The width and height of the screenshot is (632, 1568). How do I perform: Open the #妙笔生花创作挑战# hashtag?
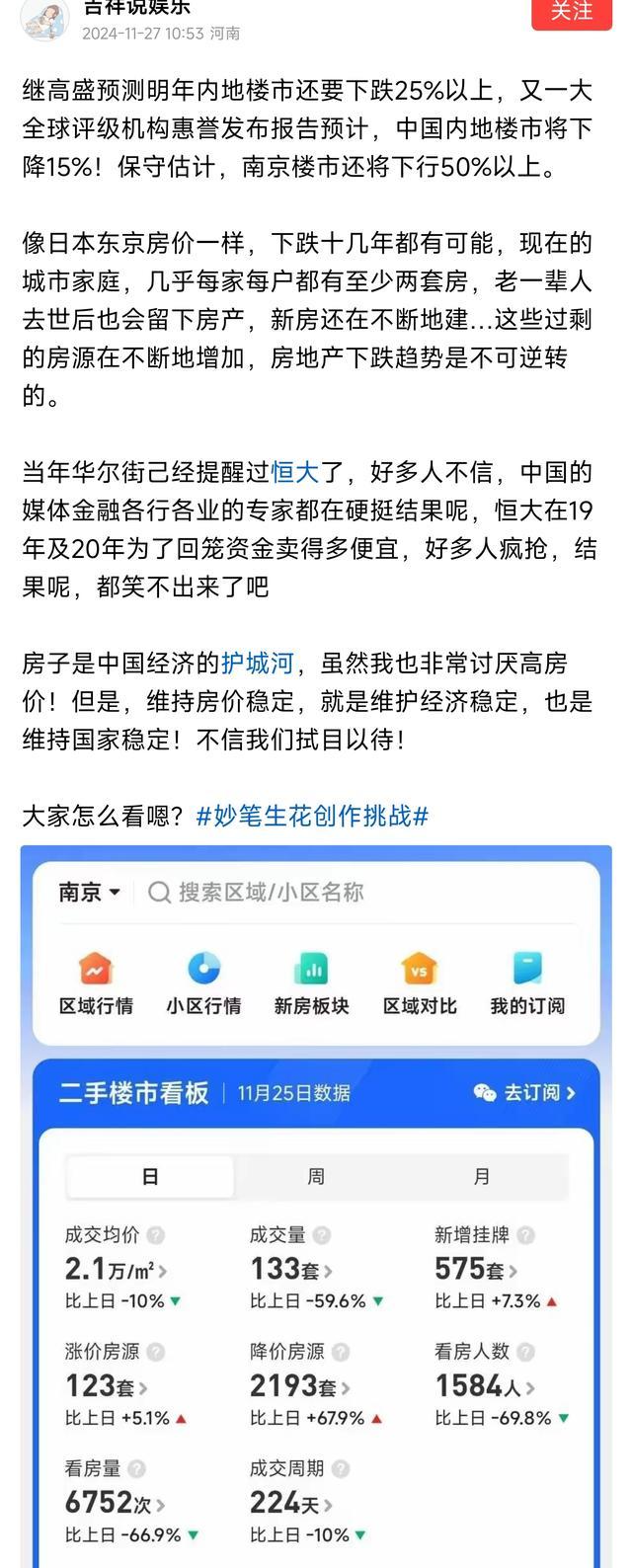point(312,817)
